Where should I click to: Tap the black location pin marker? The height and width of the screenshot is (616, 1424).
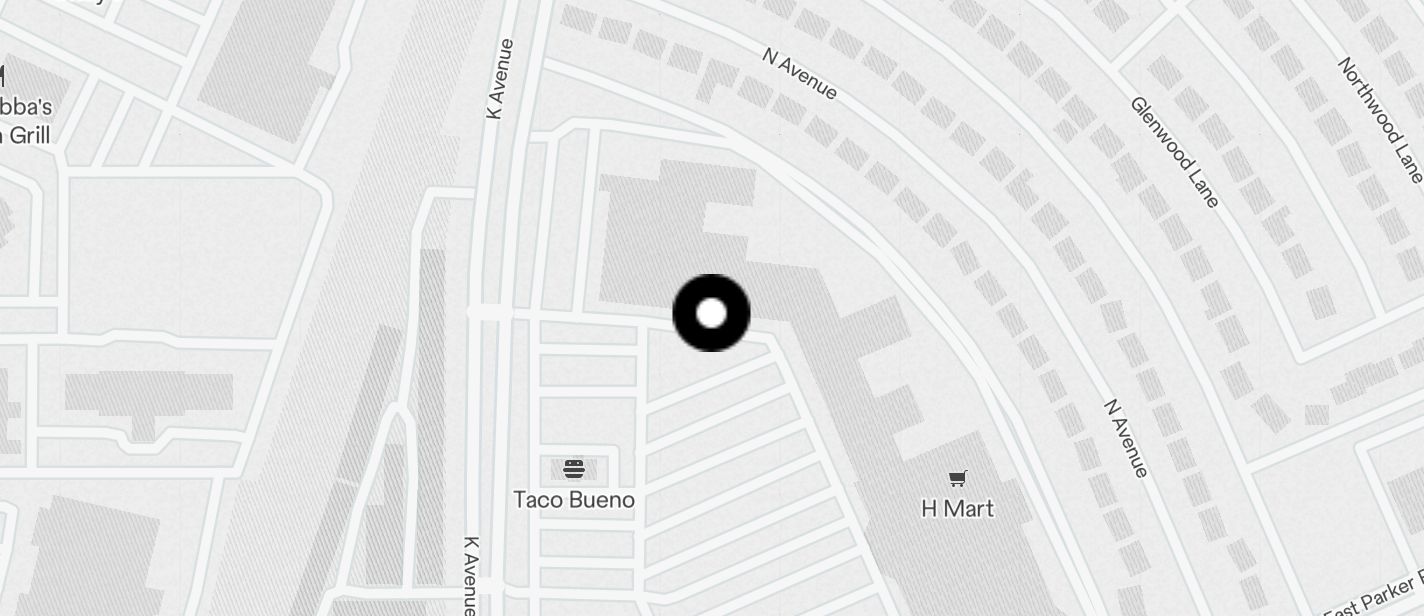(711, 313)
